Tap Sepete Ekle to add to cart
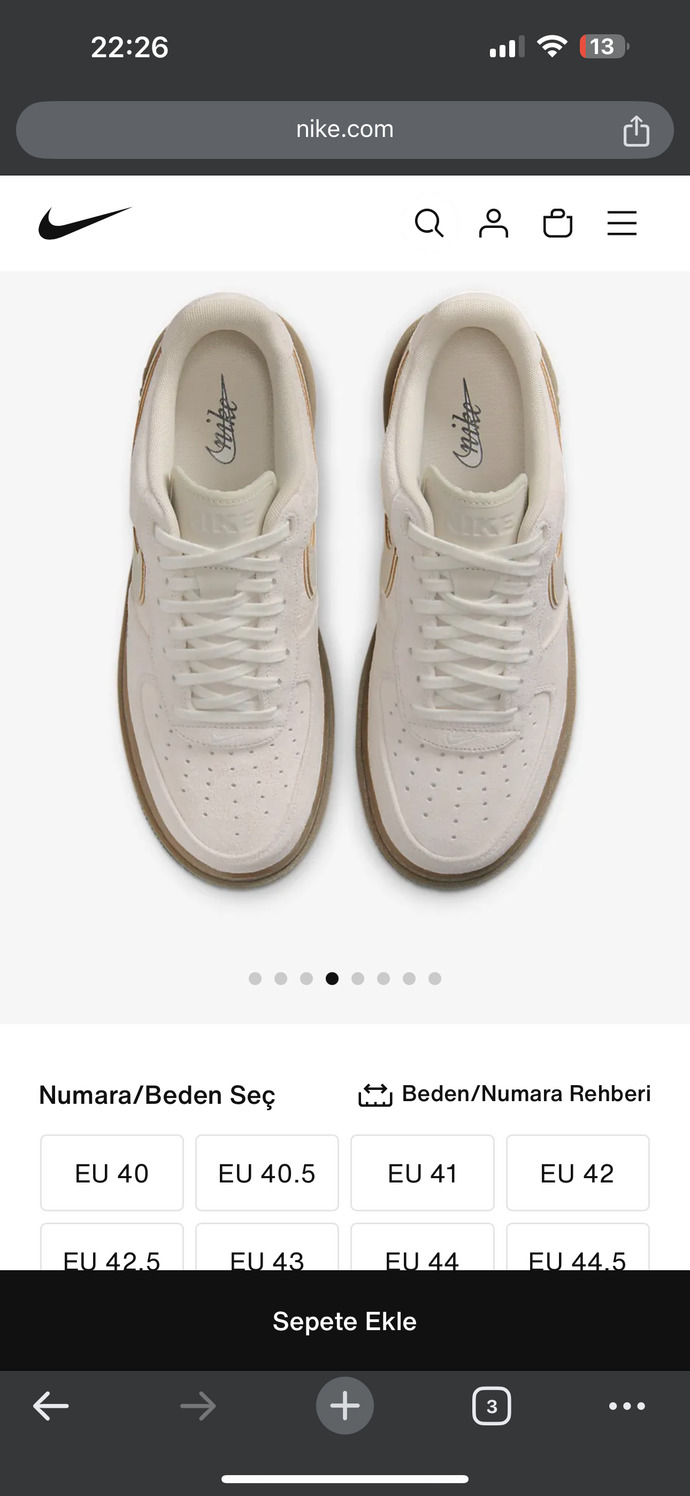 (x=344, y=1321)
